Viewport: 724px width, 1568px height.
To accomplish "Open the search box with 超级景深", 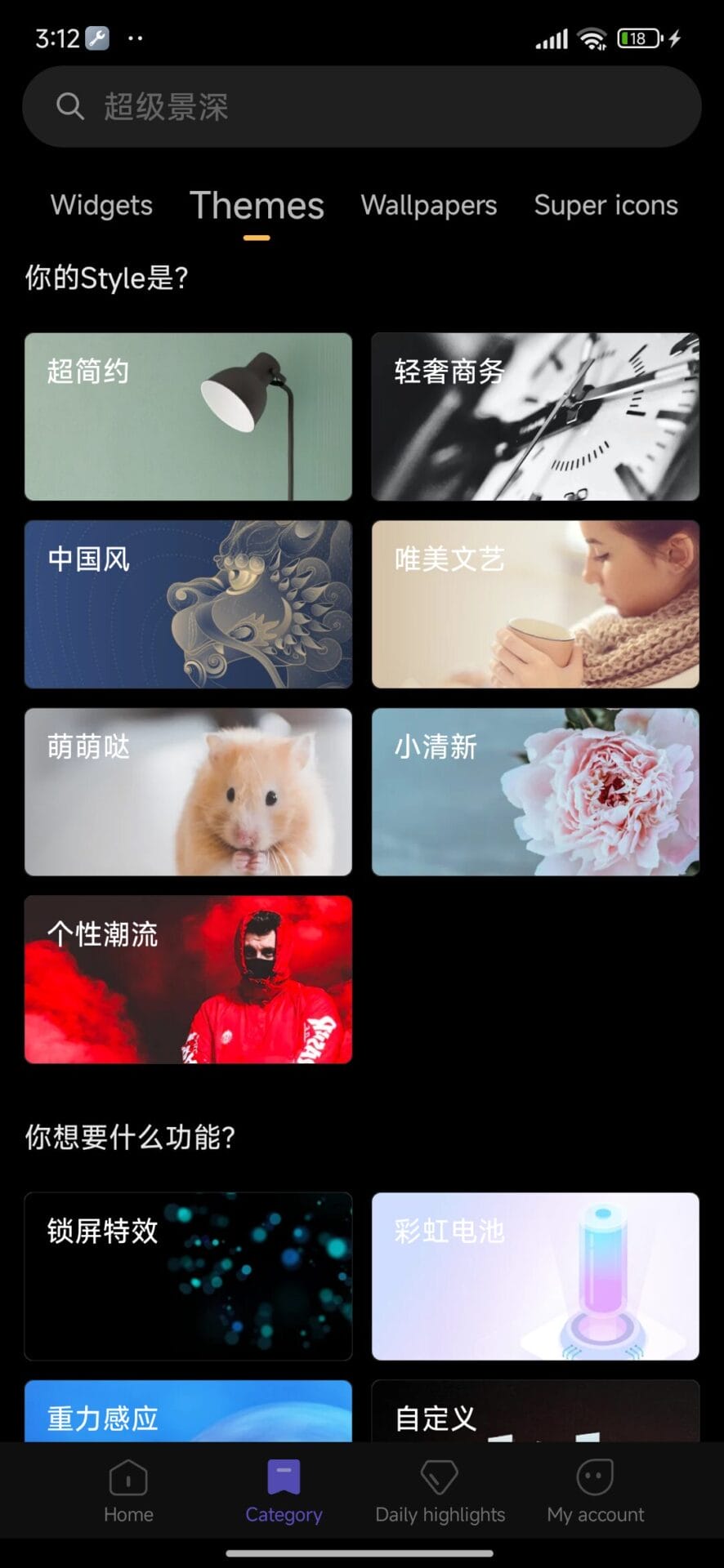I will pos(361,107).
